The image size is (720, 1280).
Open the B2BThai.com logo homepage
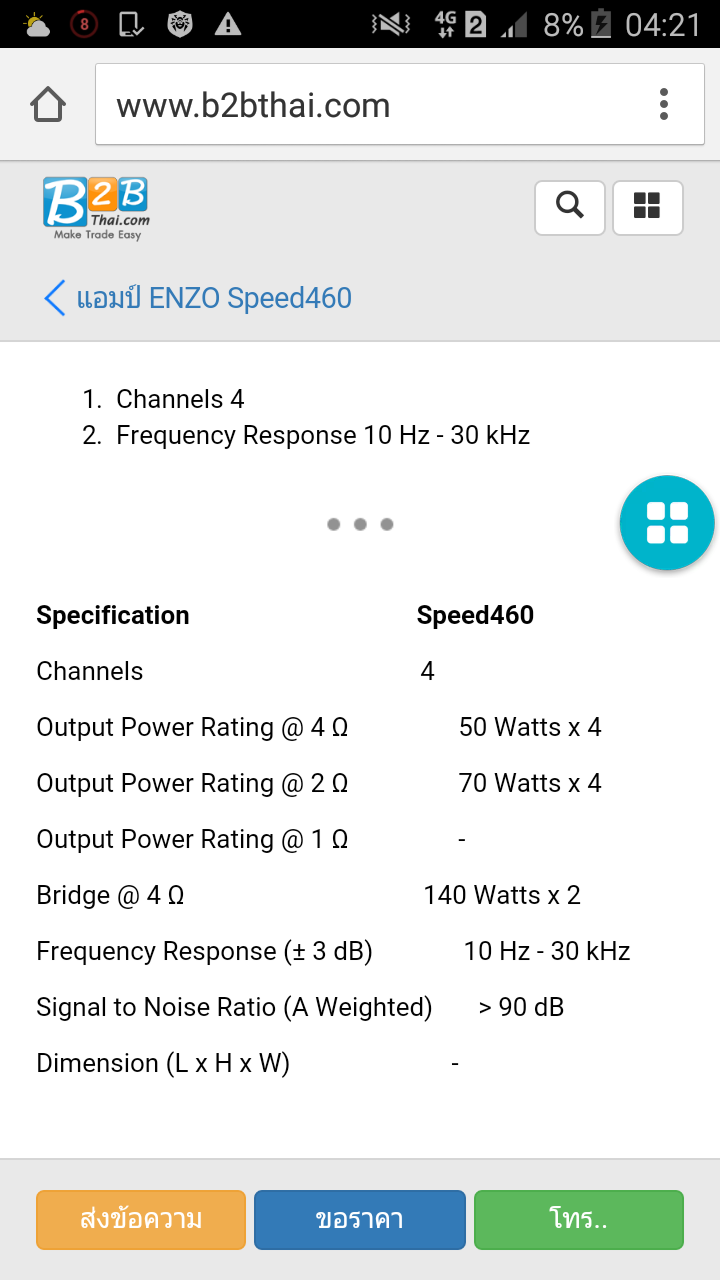(96, 208)
